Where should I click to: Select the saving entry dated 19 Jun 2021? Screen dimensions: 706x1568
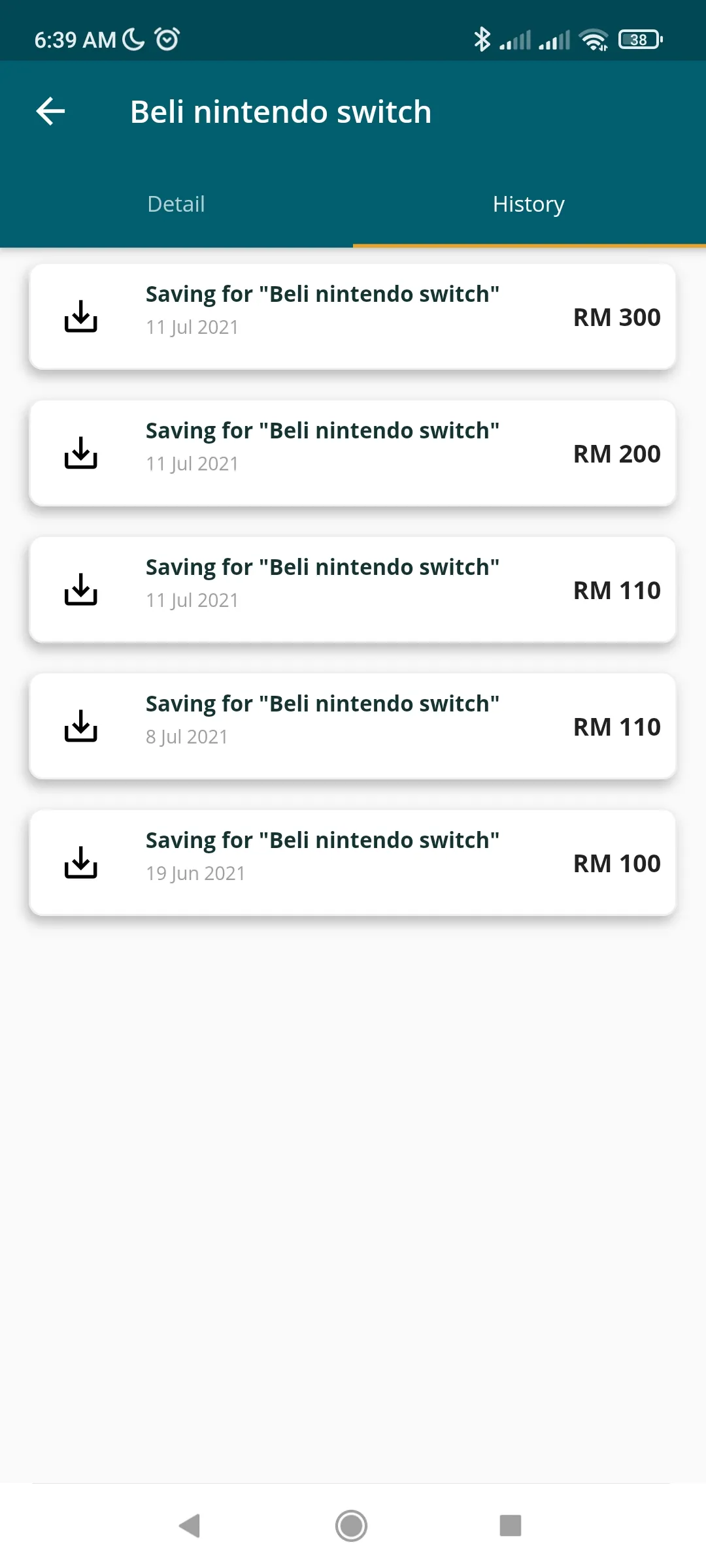[x=353, y=862]
